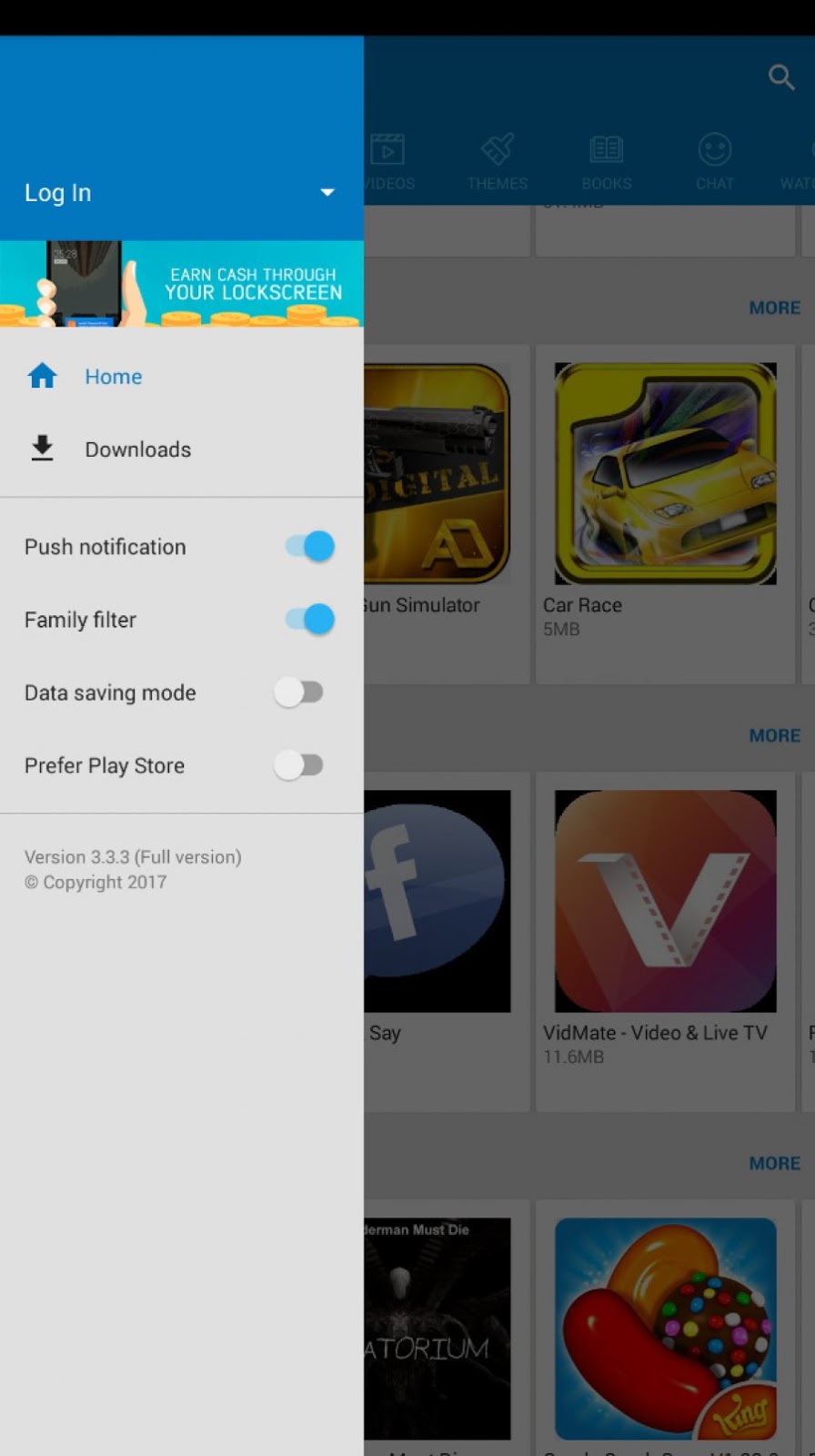This screenshot has height=1456, width=815.
Task: Tap the search magnifier icon
Action: (780, 77)
